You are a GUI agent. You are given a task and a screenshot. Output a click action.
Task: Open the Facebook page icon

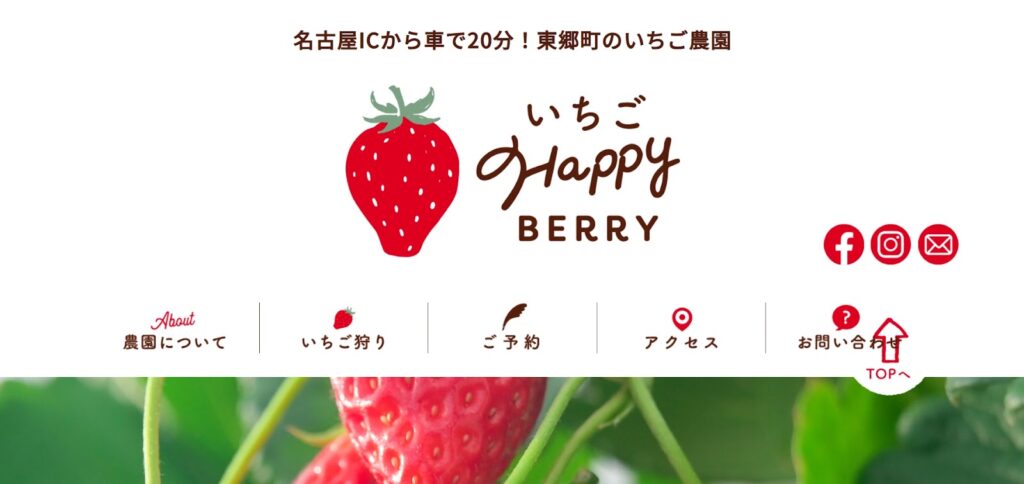coord(843,244)
